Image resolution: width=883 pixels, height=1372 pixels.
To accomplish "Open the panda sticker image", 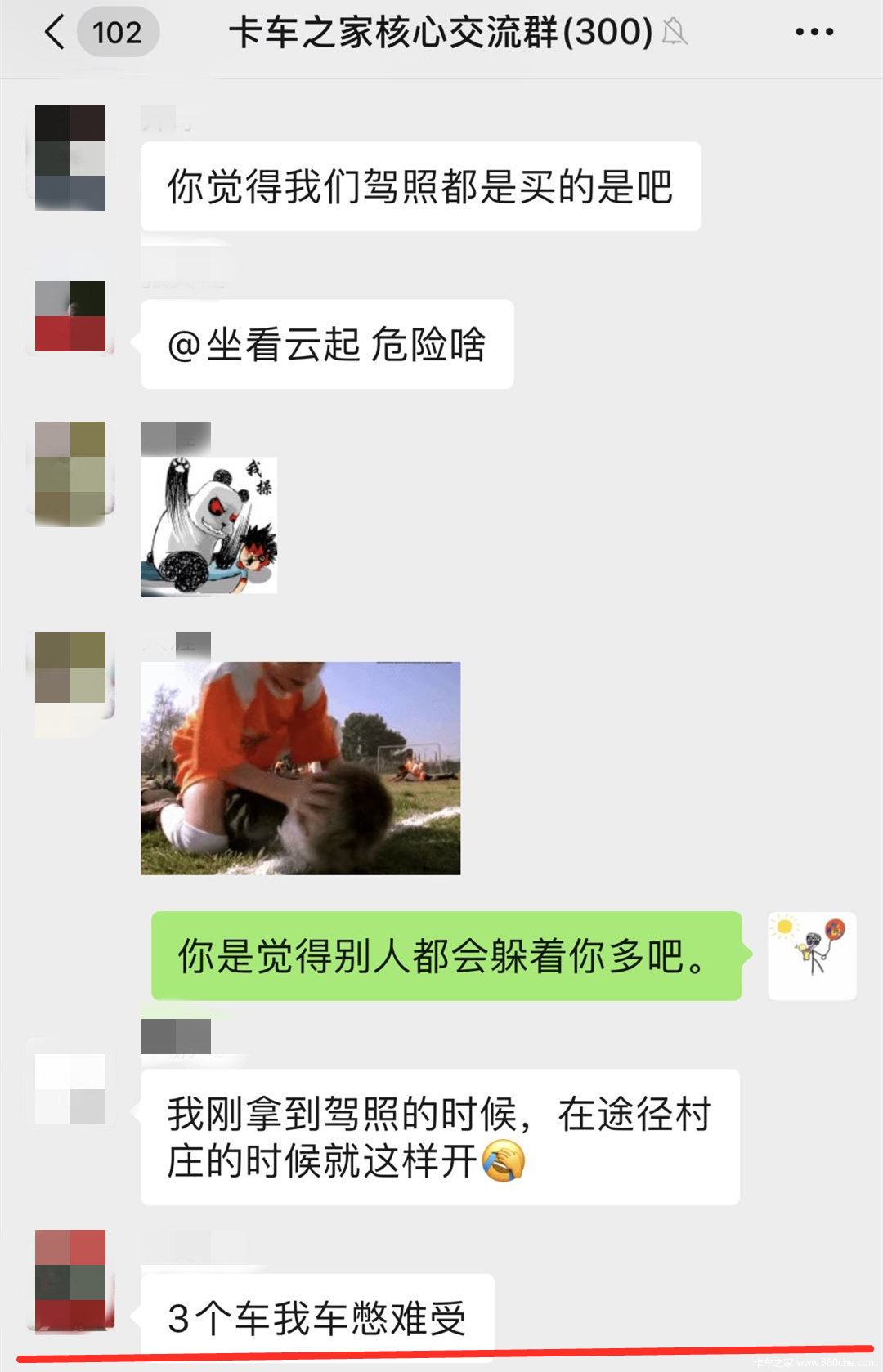I will pyautogui.click(x=208, y=527).
